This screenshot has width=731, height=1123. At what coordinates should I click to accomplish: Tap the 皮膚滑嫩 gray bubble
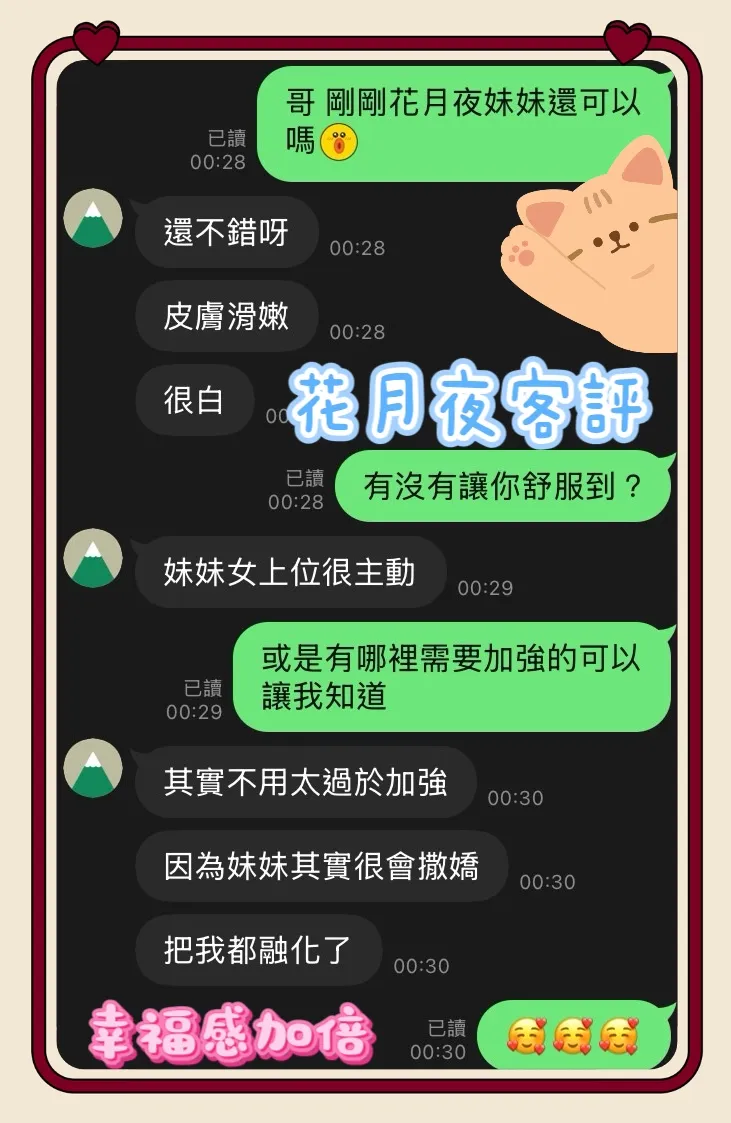click(x=226, y=316)
